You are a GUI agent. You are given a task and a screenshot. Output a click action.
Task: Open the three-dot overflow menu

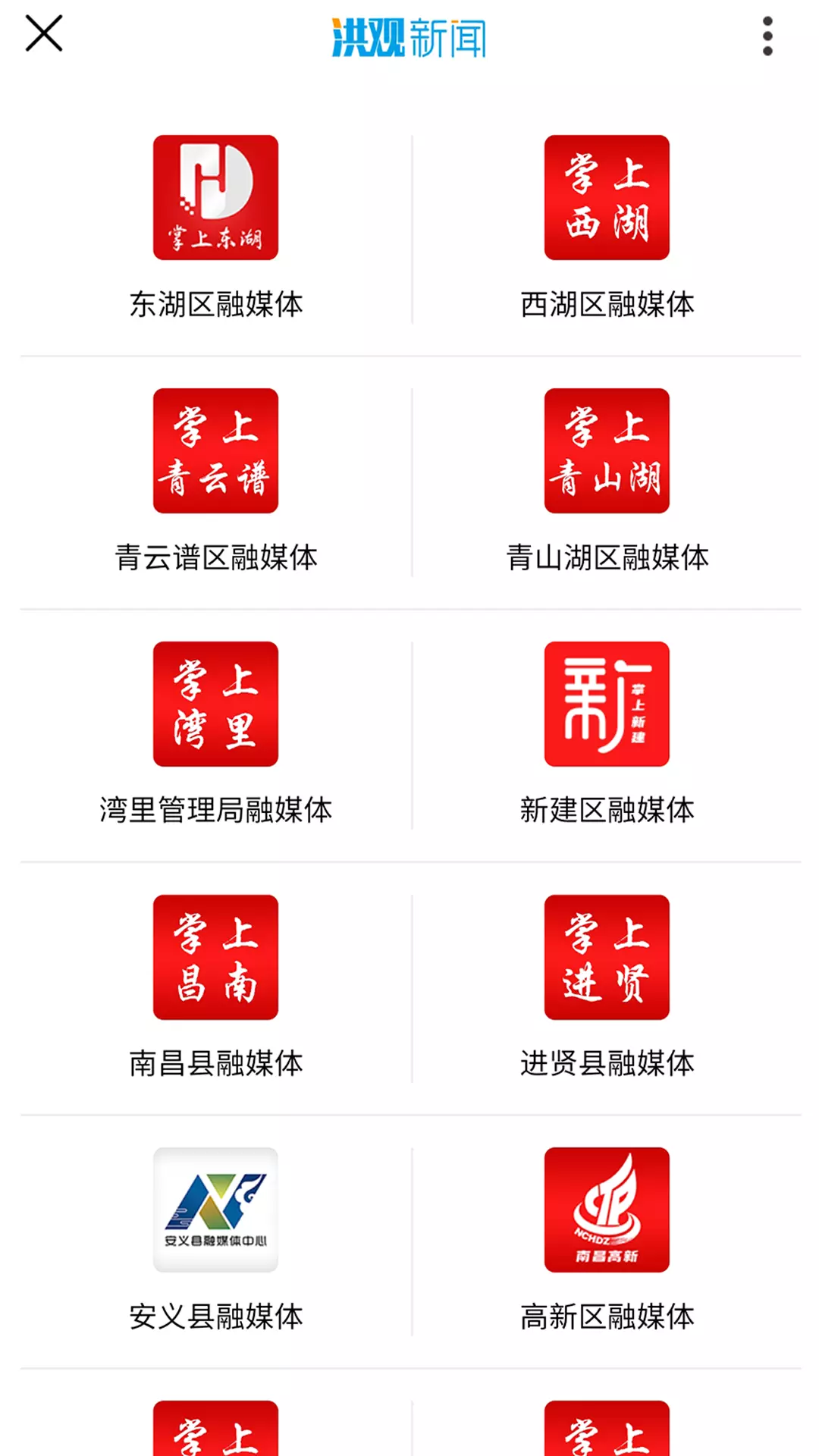(x=767, y=36)
